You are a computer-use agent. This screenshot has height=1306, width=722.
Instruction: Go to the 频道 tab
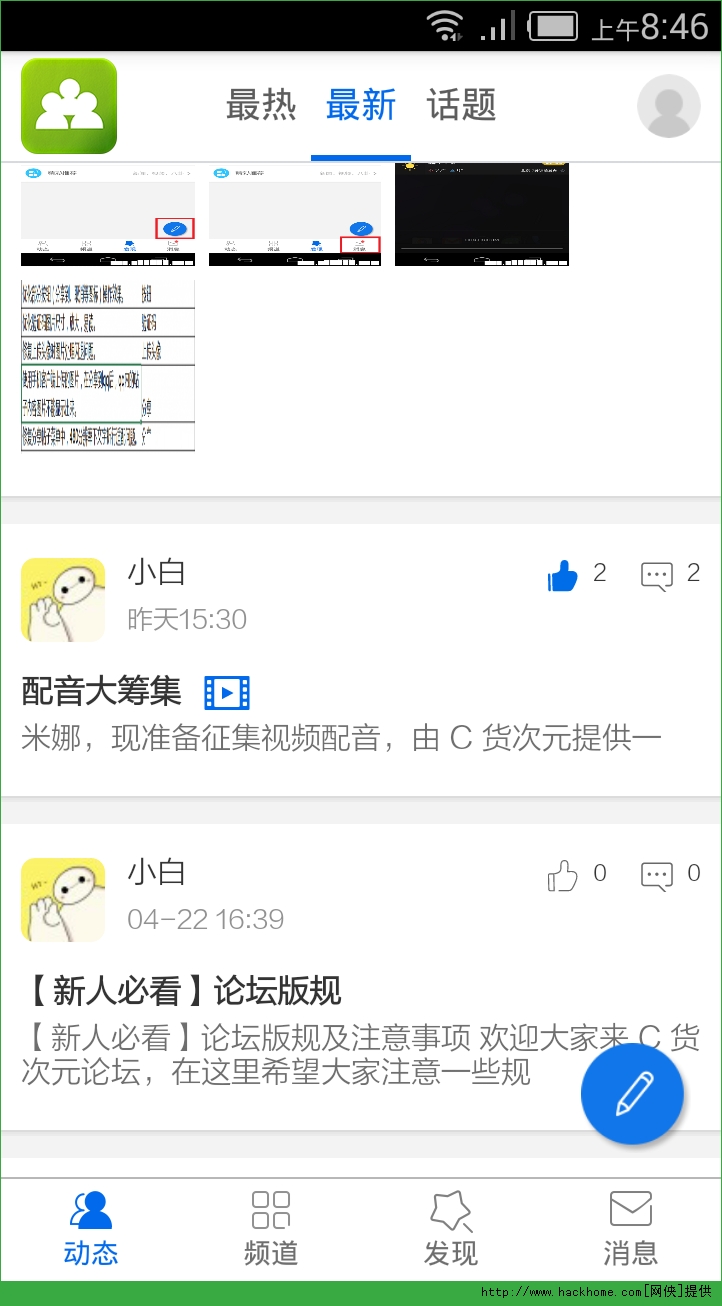click(x=271, y=1228)
